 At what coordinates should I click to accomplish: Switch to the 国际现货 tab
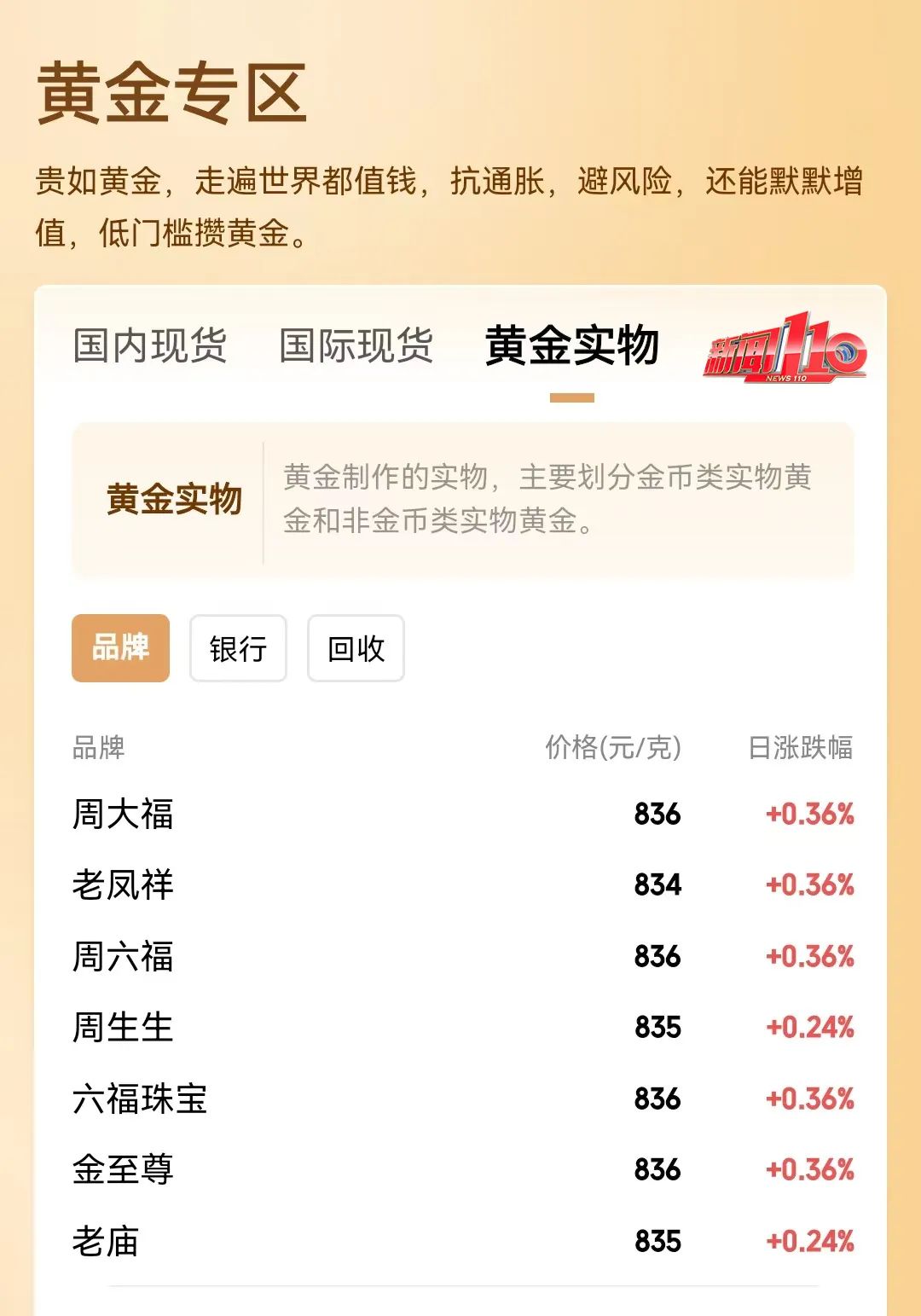pyautogui.click(x=356, y=346)
